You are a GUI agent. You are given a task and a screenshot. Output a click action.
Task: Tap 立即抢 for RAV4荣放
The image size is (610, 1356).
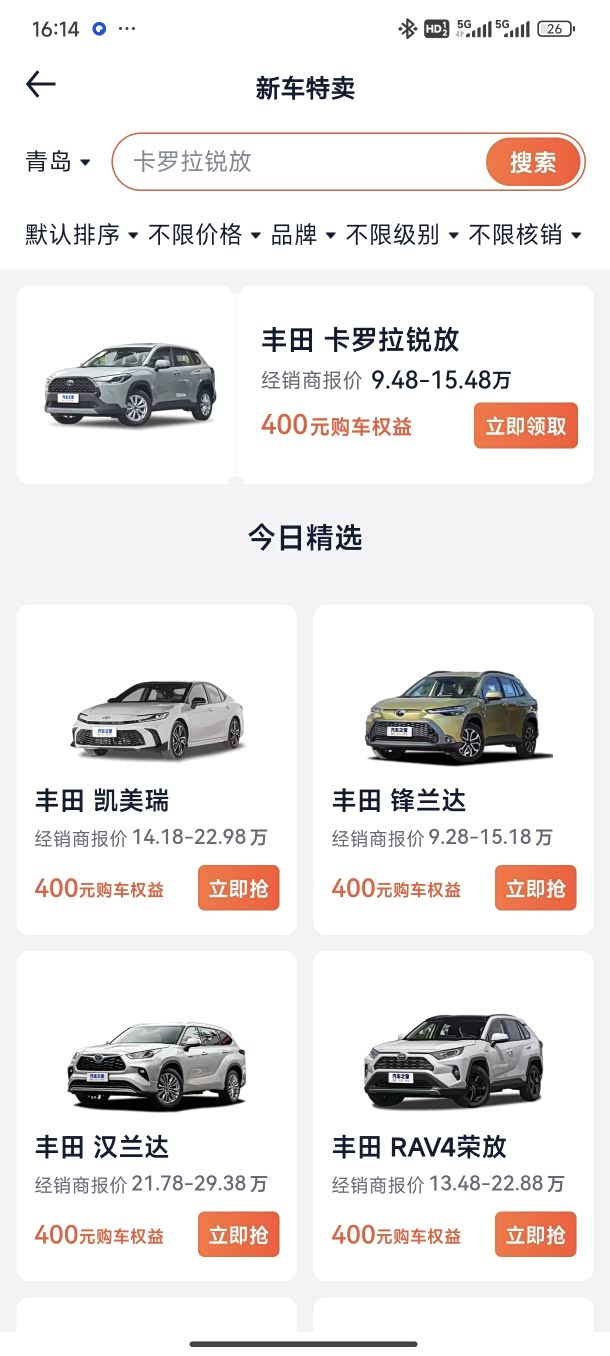535,1235
